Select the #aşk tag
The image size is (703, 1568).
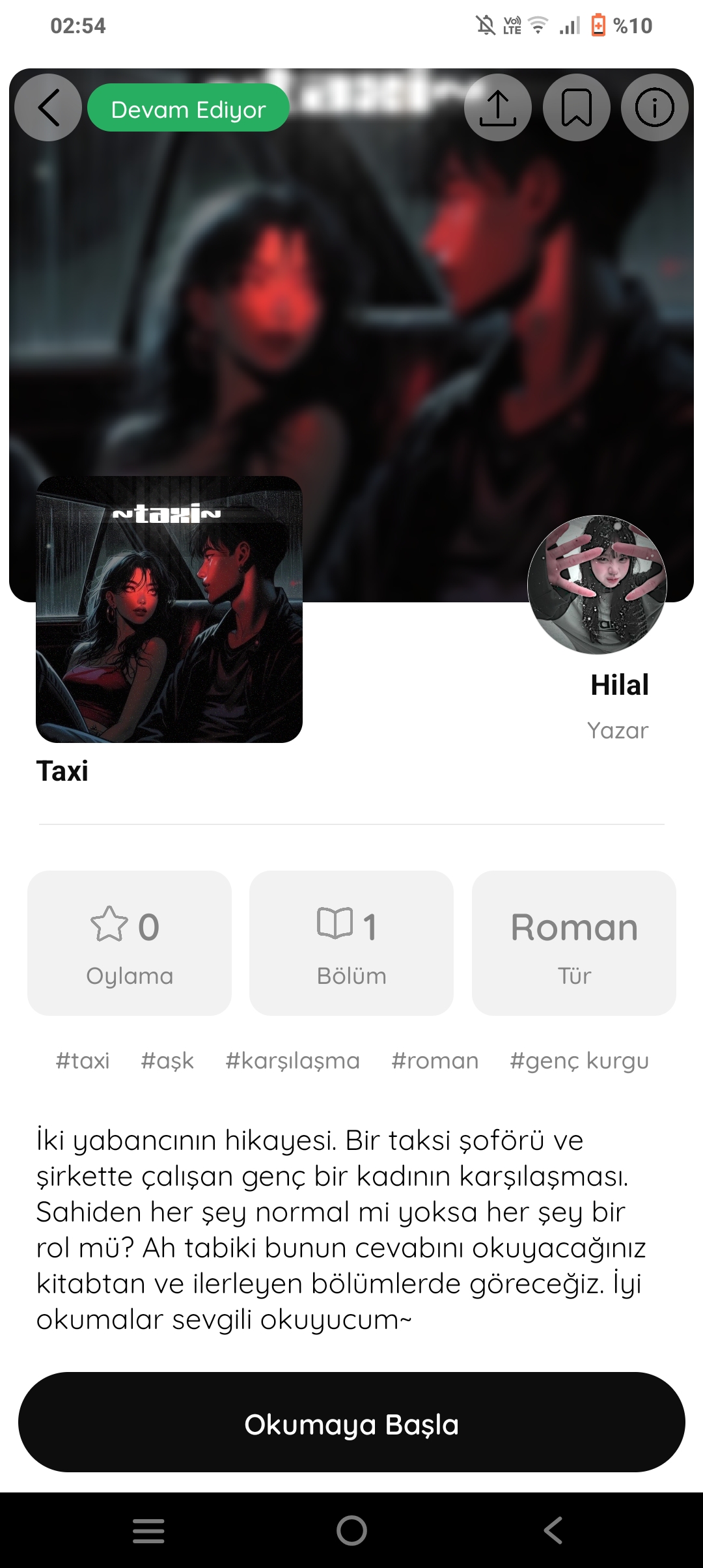[167, 1061]
